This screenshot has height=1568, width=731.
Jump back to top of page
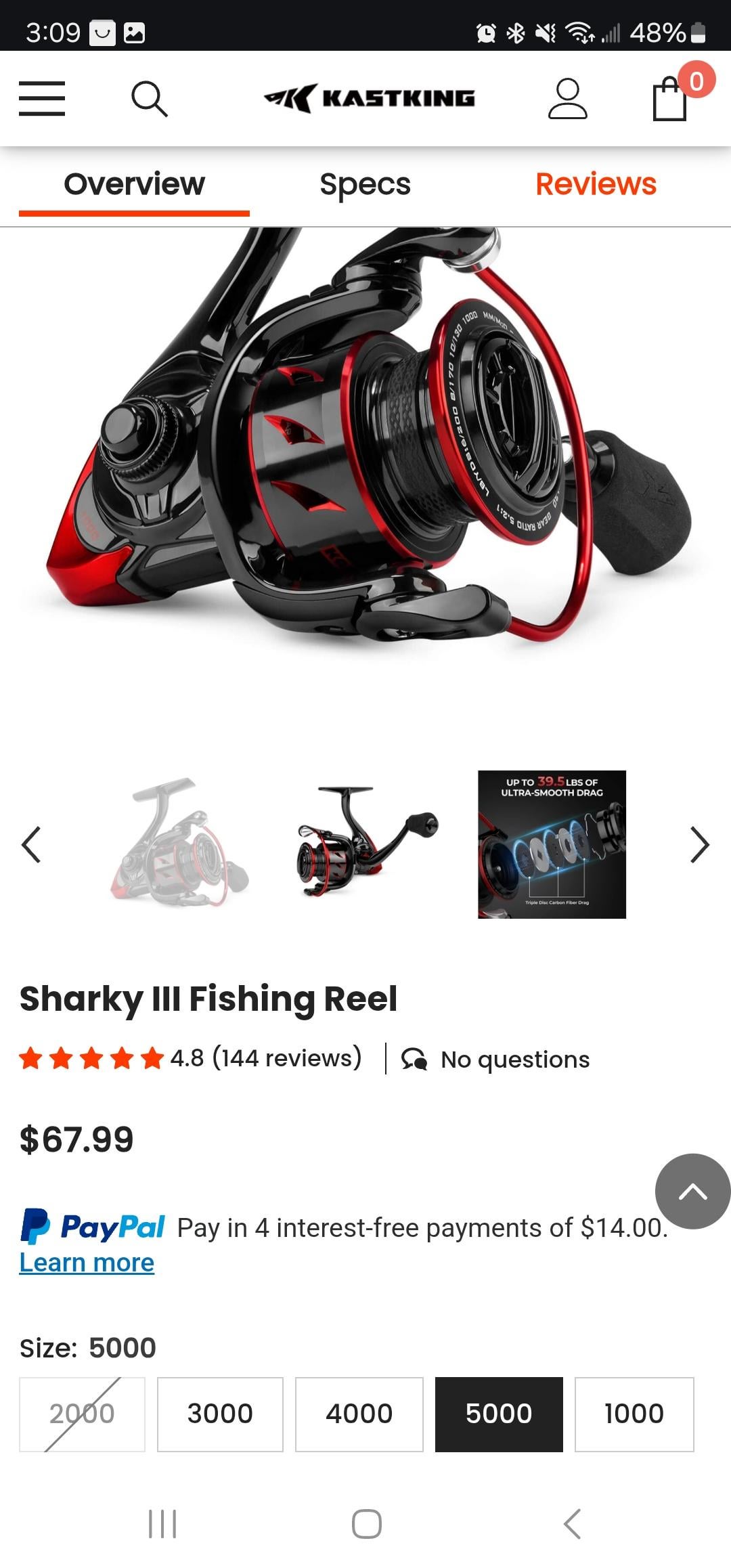click(x=692, y=1192)
